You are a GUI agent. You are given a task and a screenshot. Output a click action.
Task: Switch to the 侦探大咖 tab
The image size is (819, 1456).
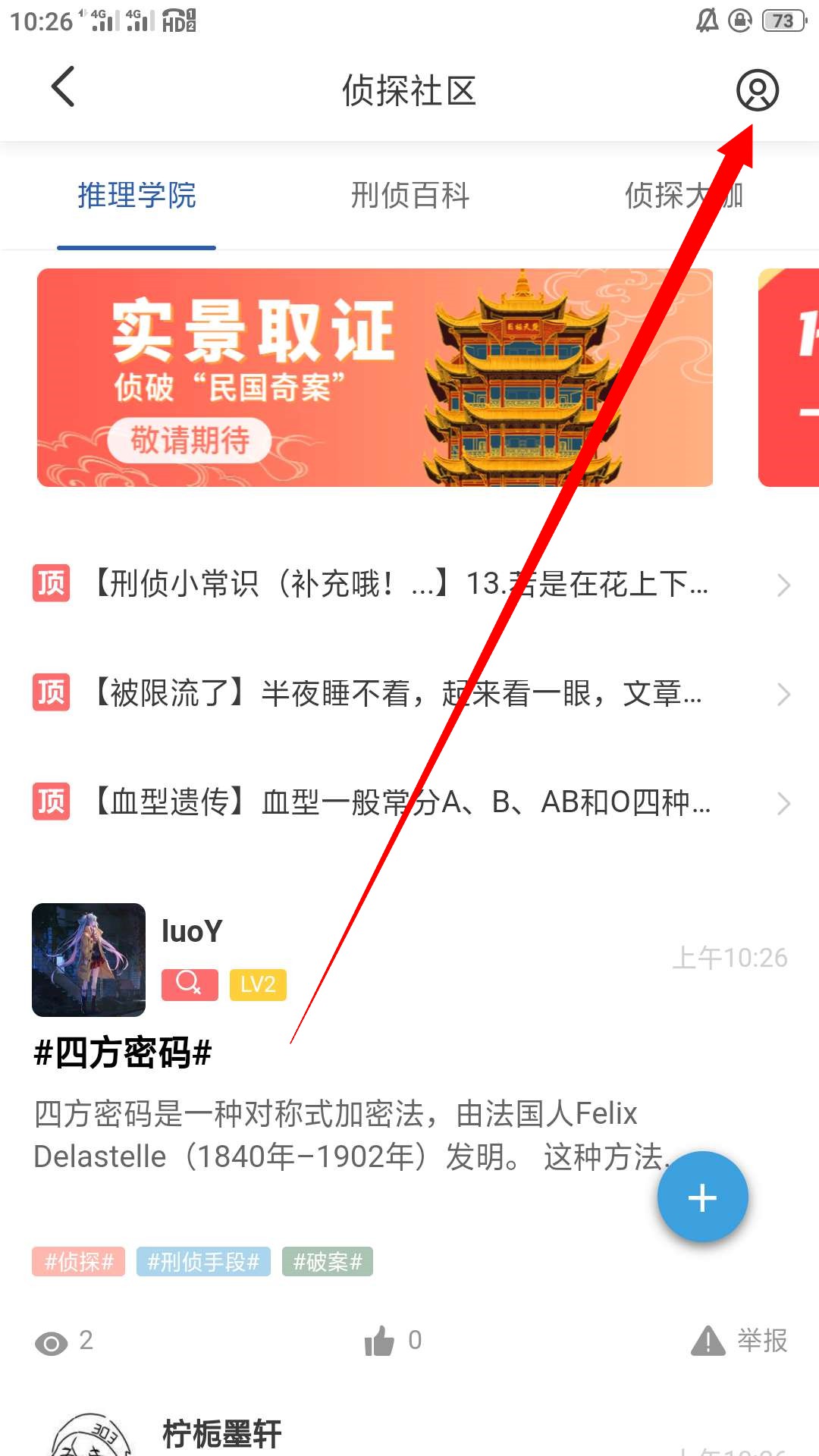click(682, 196)
